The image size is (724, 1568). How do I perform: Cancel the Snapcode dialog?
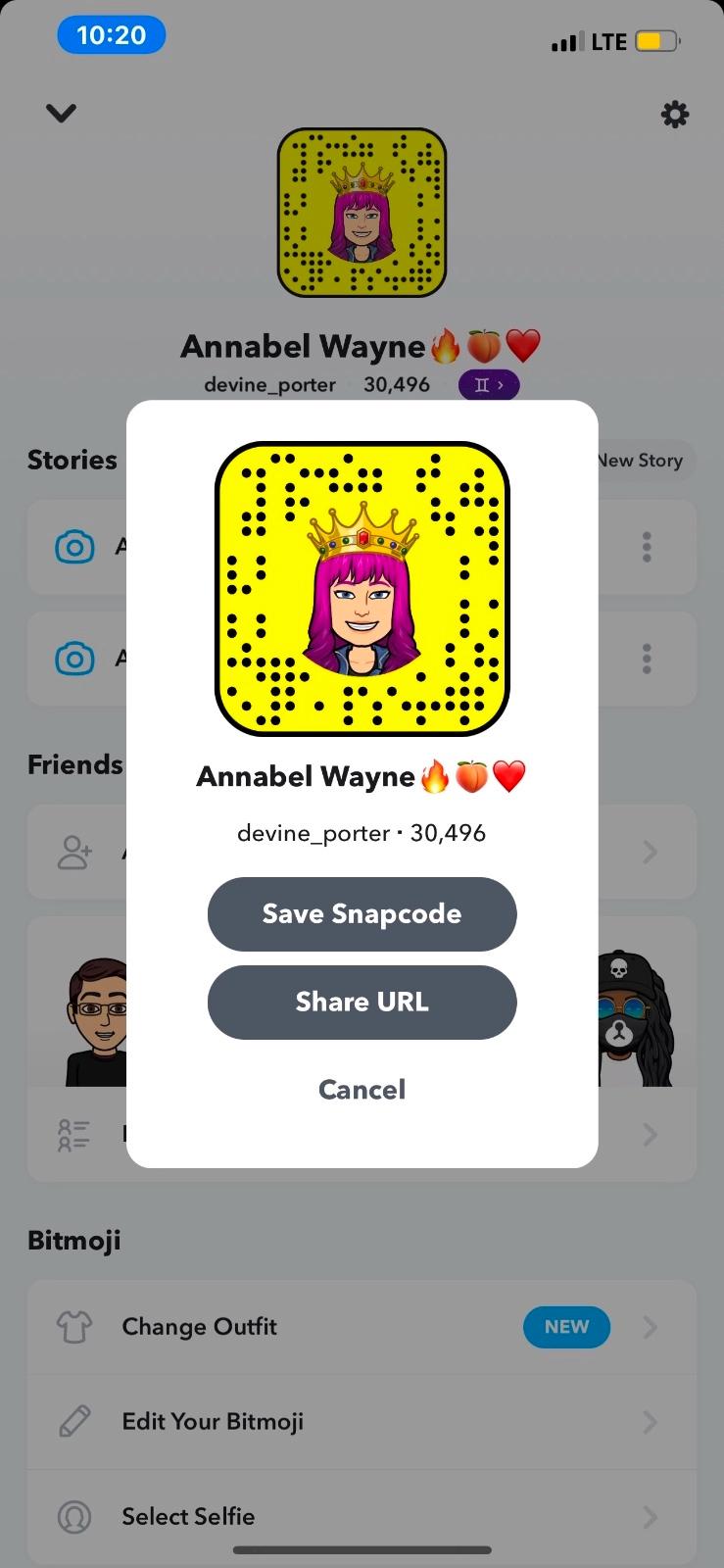tap(362, 1089)
